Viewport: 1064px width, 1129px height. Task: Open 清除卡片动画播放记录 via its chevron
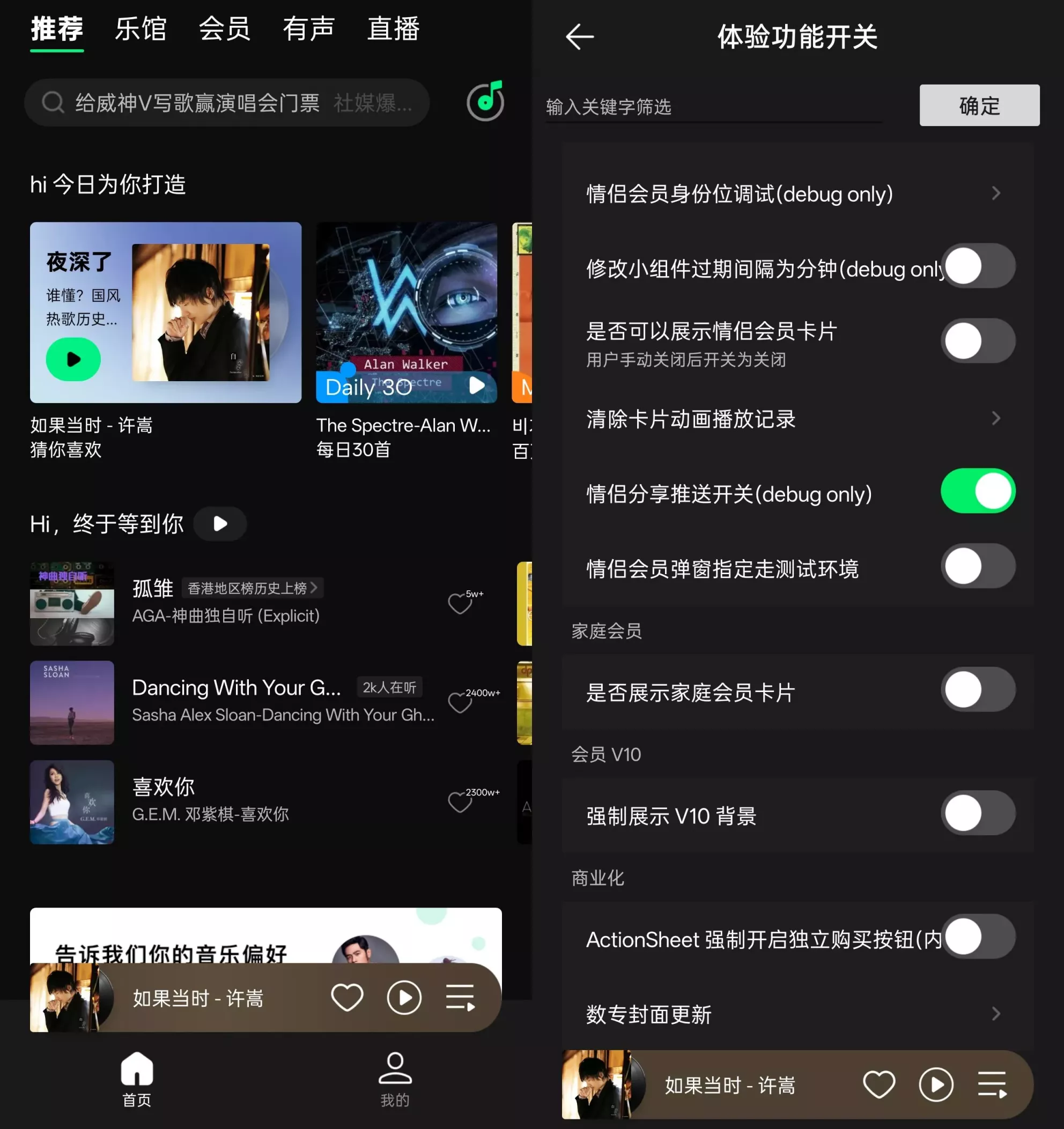point(996,419)
